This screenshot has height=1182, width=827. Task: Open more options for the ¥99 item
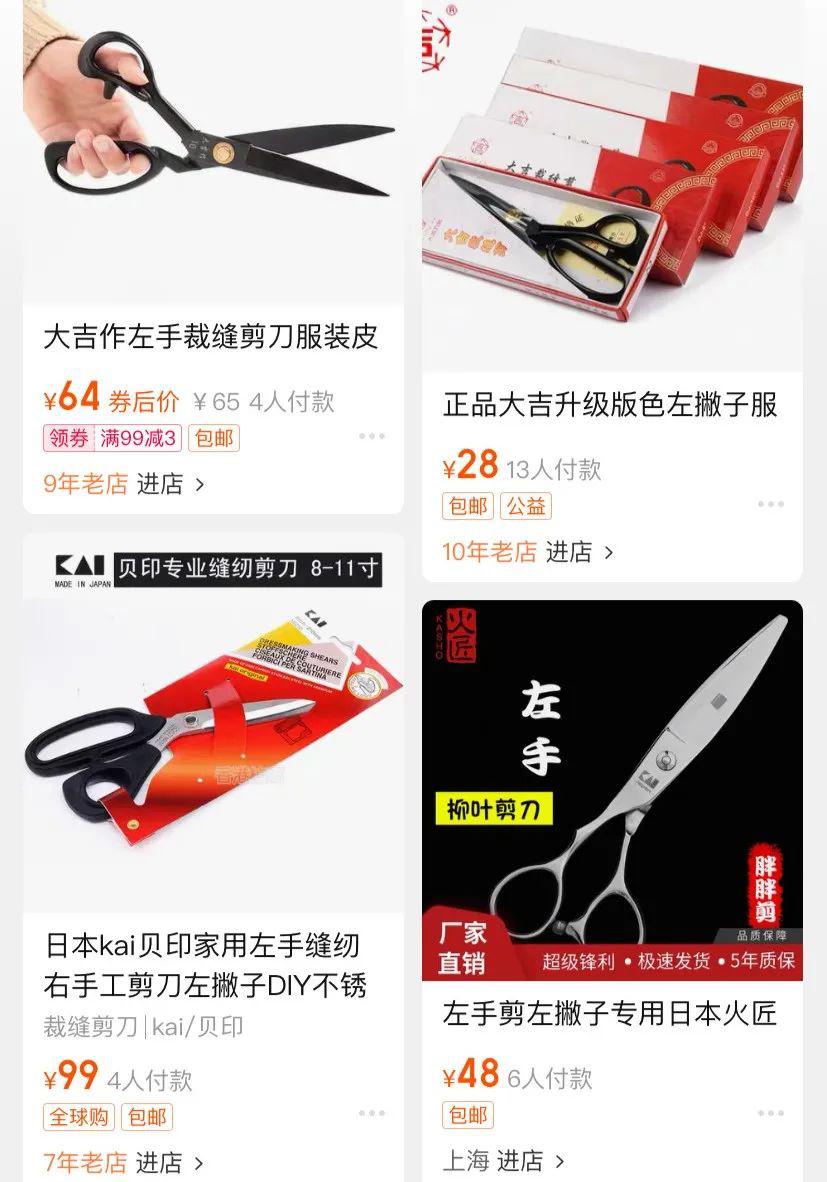371,1113
